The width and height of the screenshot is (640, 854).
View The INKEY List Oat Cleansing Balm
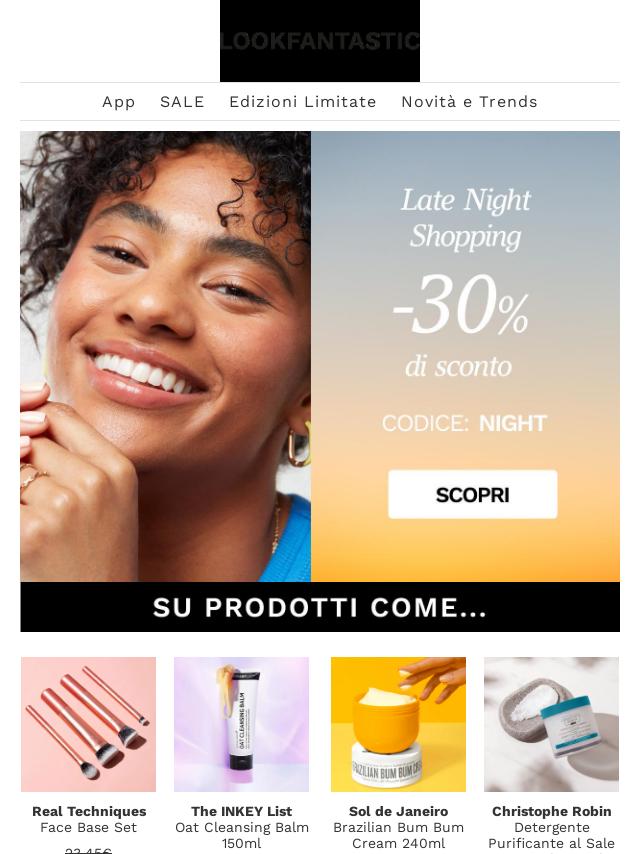coord(241,725)
